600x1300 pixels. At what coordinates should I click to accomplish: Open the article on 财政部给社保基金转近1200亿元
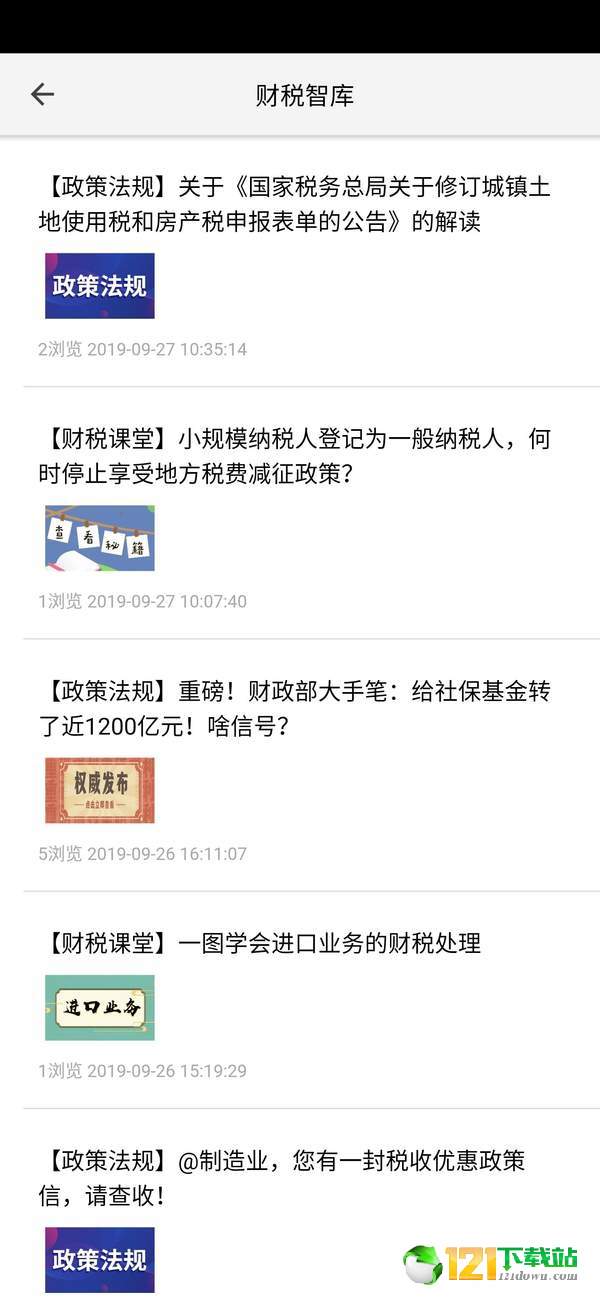pyautogui.click(x=300, y=765)
